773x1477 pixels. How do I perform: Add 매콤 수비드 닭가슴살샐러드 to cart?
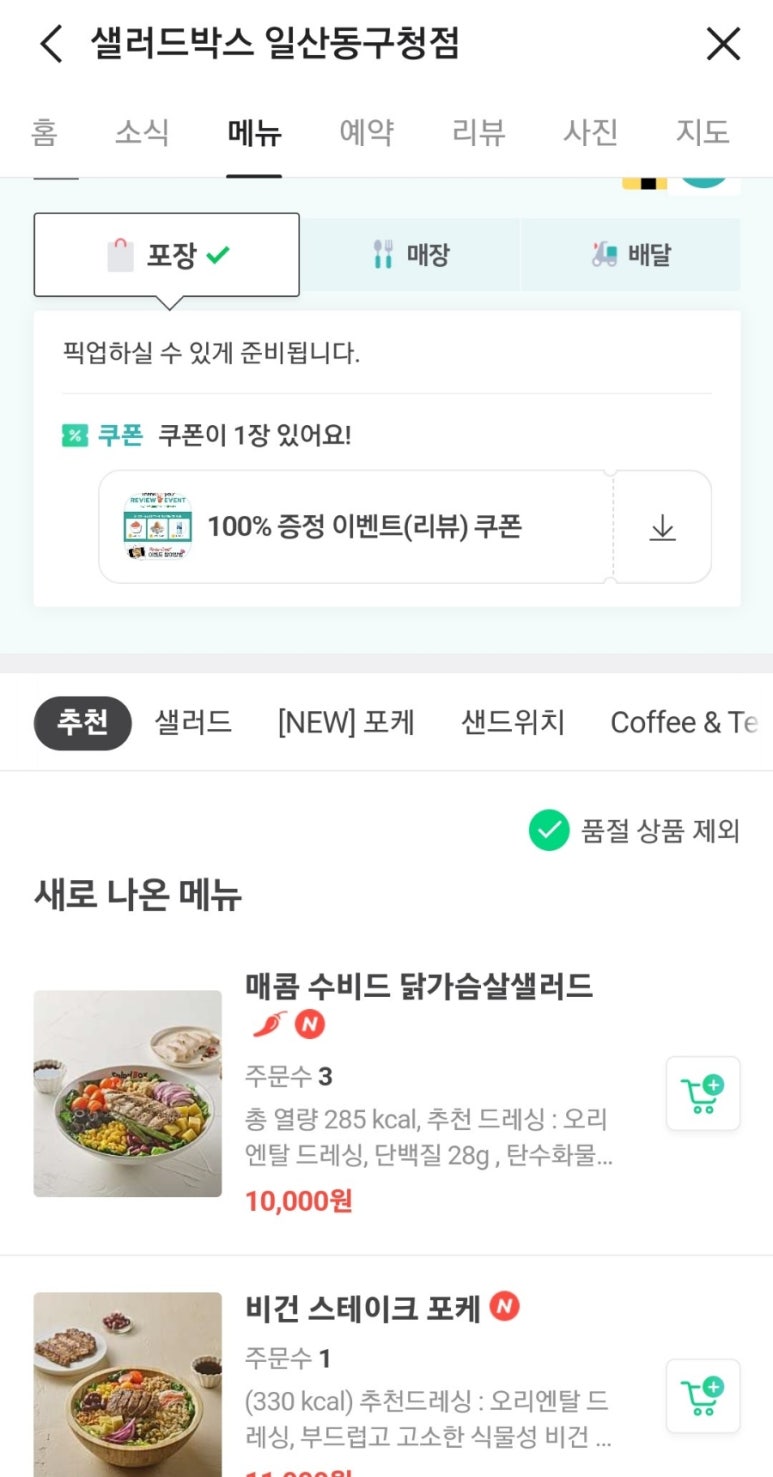[703, 1093]
